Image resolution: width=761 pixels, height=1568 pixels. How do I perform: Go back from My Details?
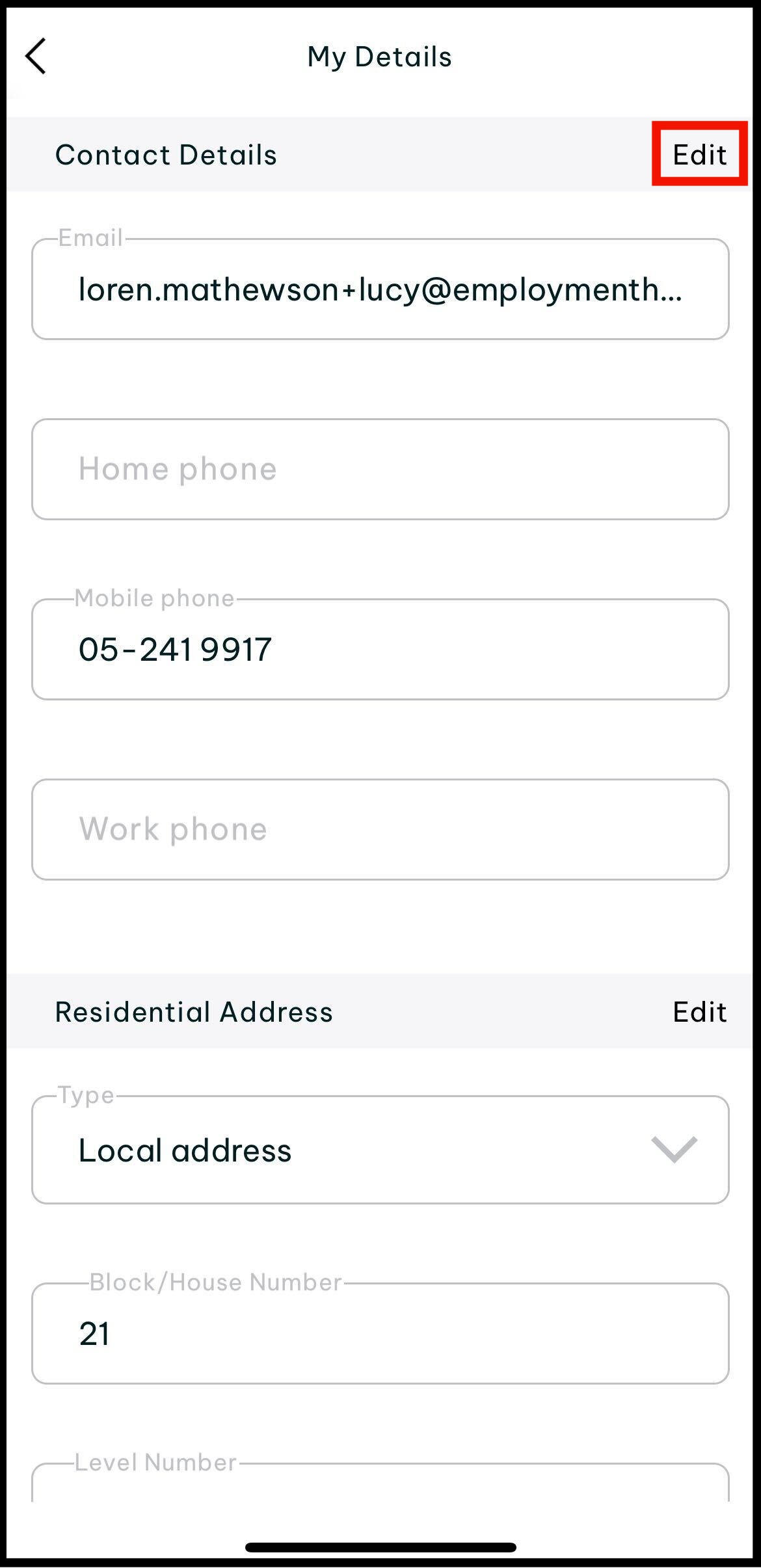coord(36,57)
